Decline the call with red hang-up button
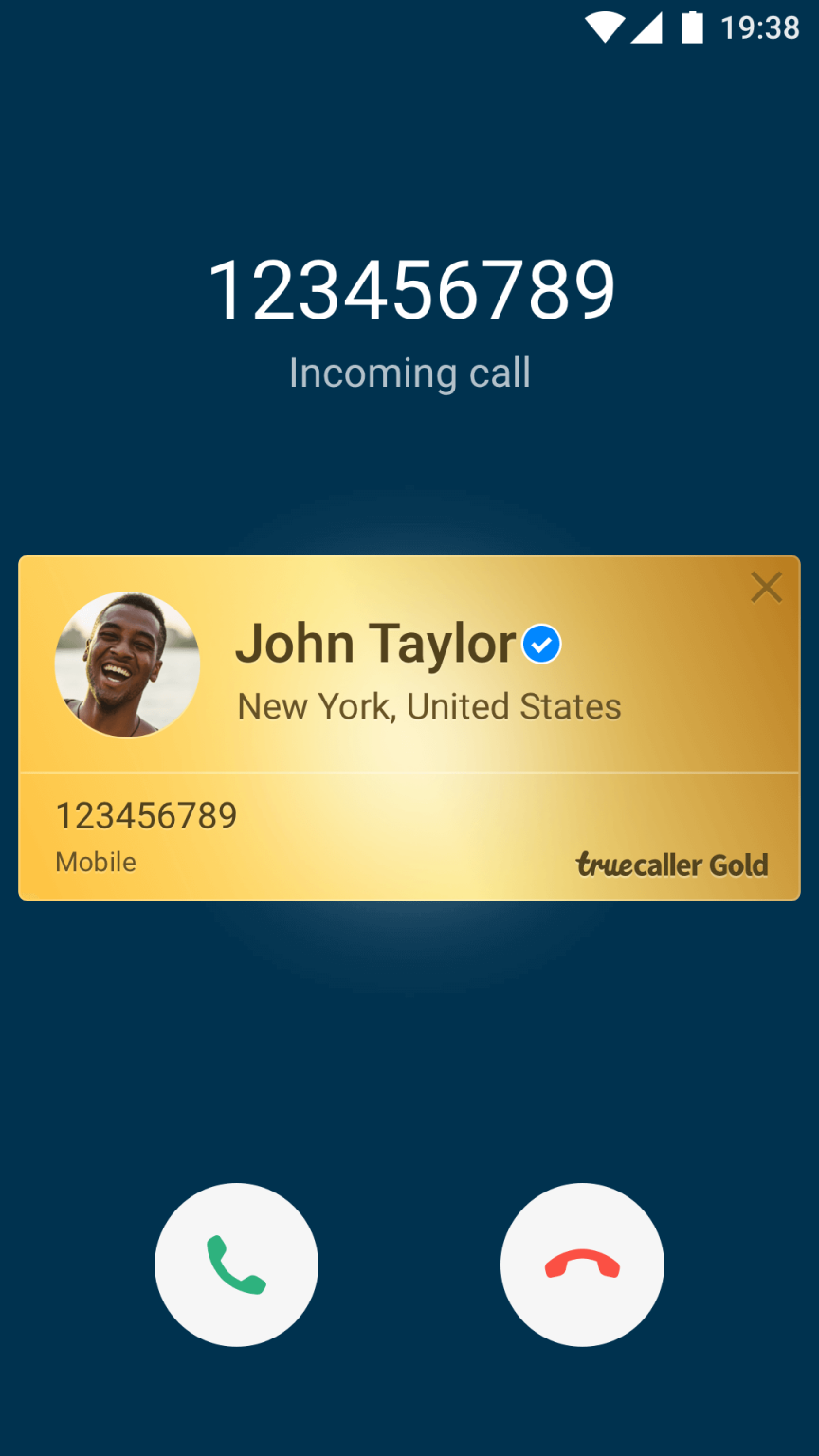This screenshot has width=819, height=1456. click(582, 1265)
